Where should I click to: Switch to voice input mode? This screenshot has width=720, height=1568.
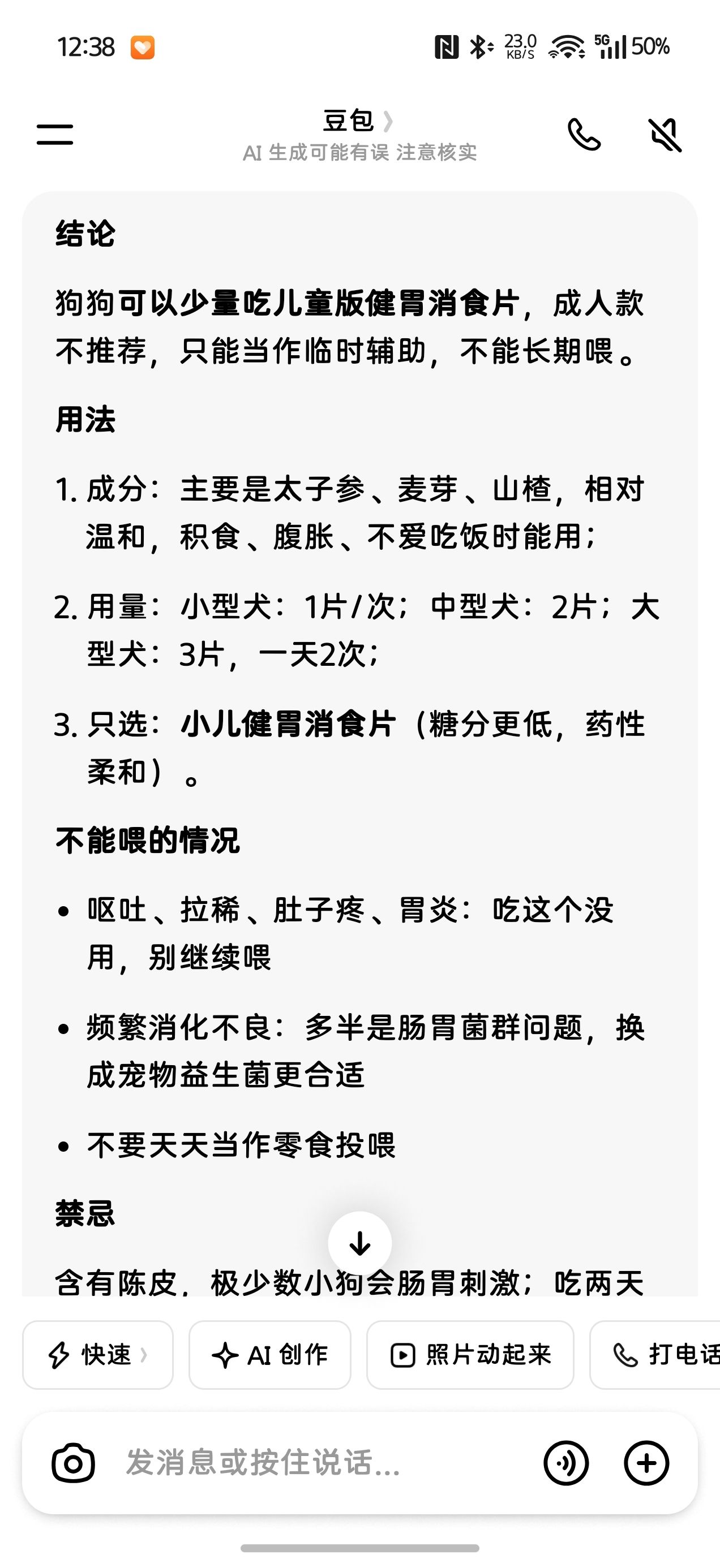[x=566, y=1463]
